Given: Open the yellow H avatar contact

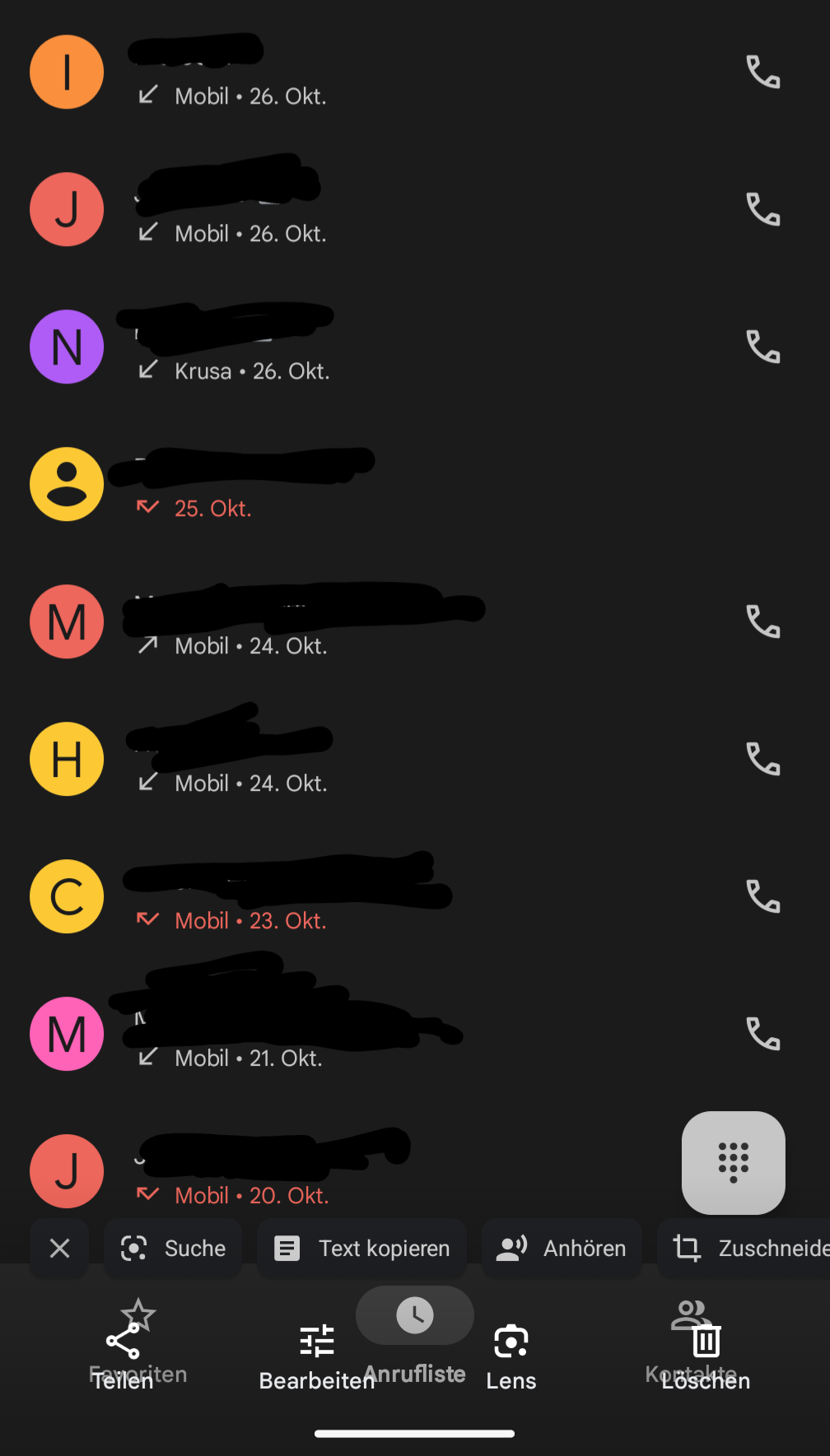Looking at the screenshot, I should tap(67, 759).
